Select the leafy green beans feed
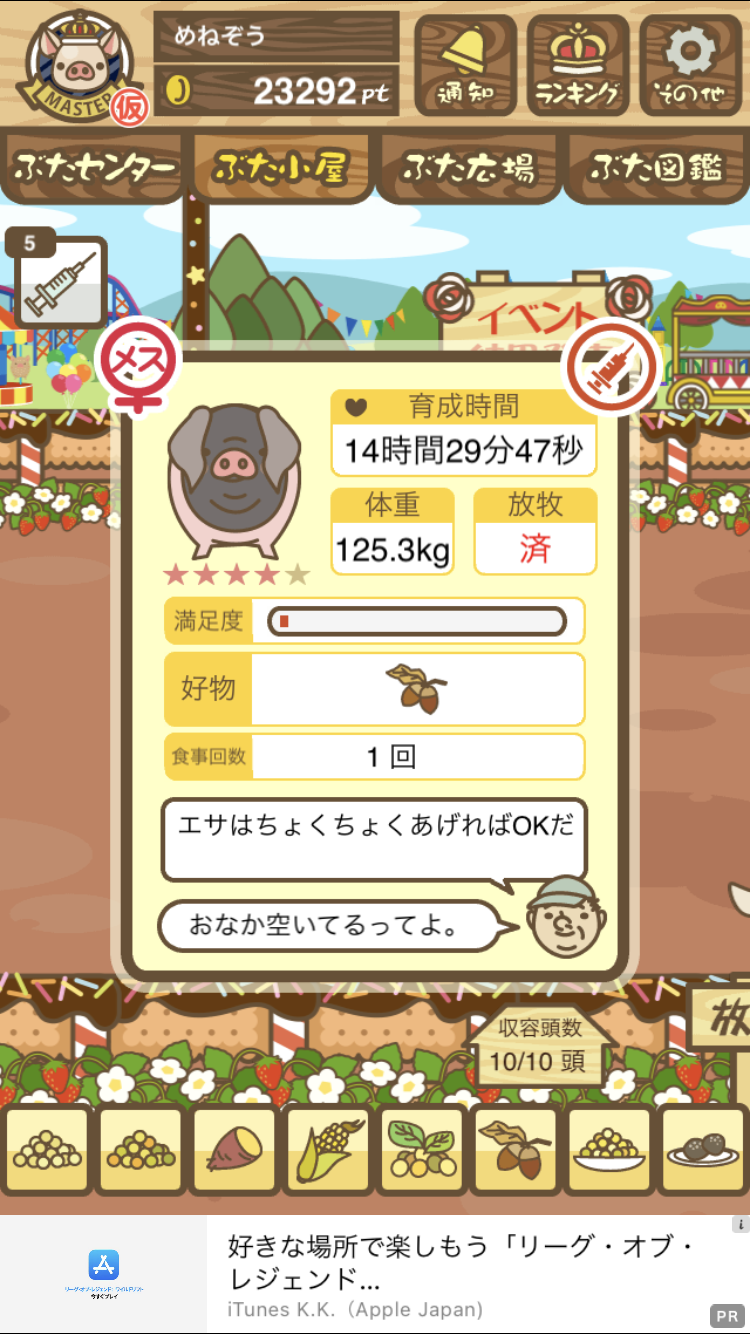Viewport: 750px width, 1334px height. tap(421, 1150)
